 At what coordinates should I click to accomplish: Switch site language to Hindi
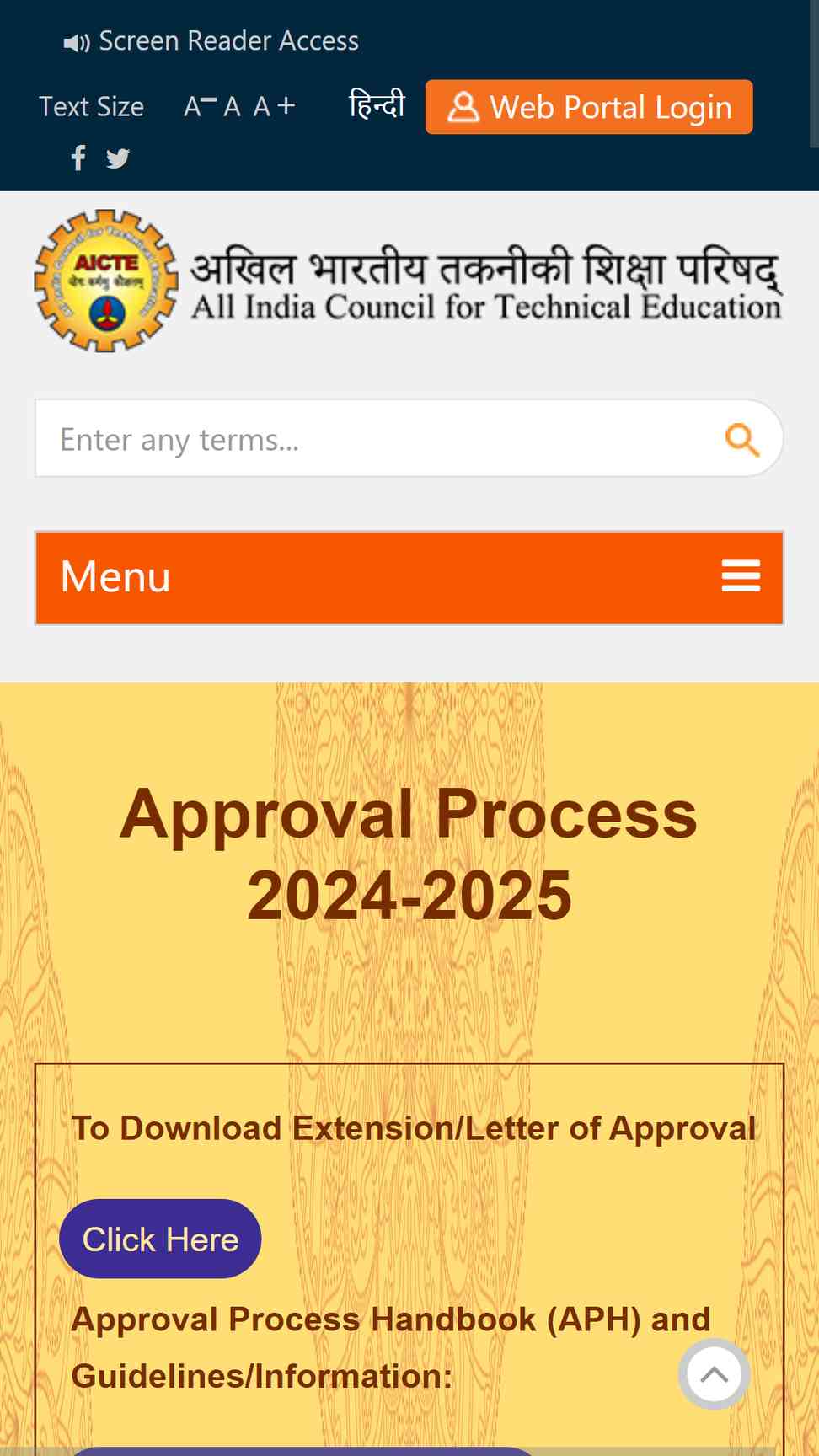point(377,105)
